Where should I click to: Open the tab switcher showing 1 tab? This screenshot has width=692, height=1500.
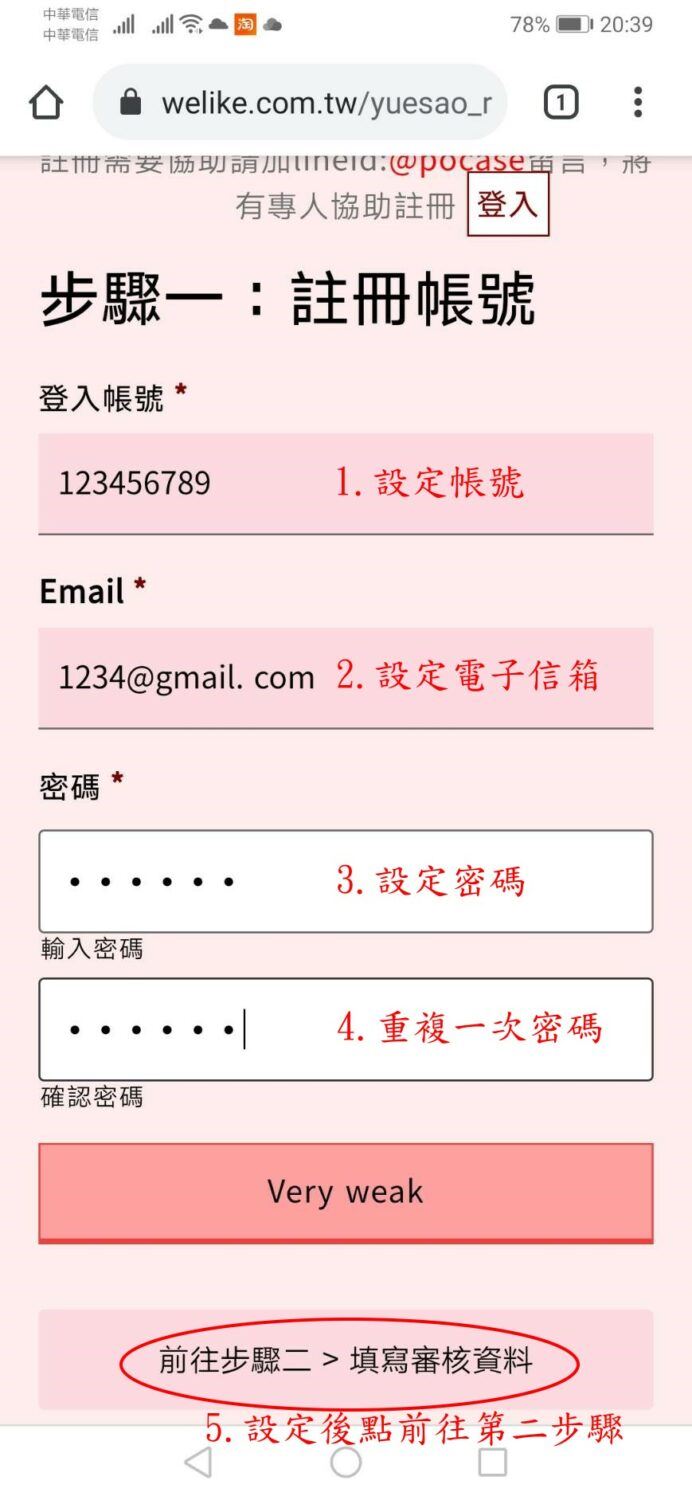tap(561, 102)
